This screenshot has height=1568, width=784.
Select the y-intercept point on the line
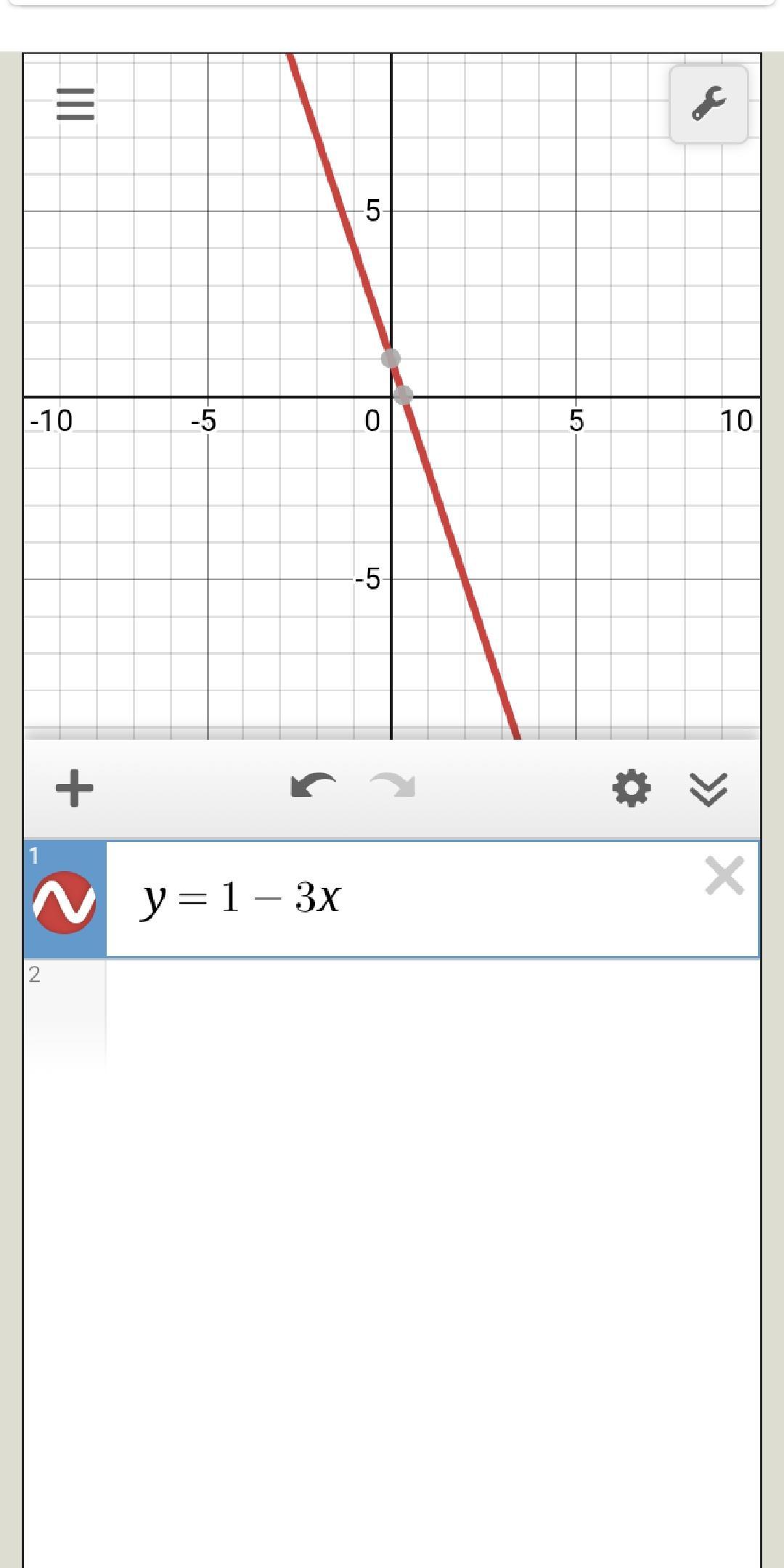click(x=391, y=359)
